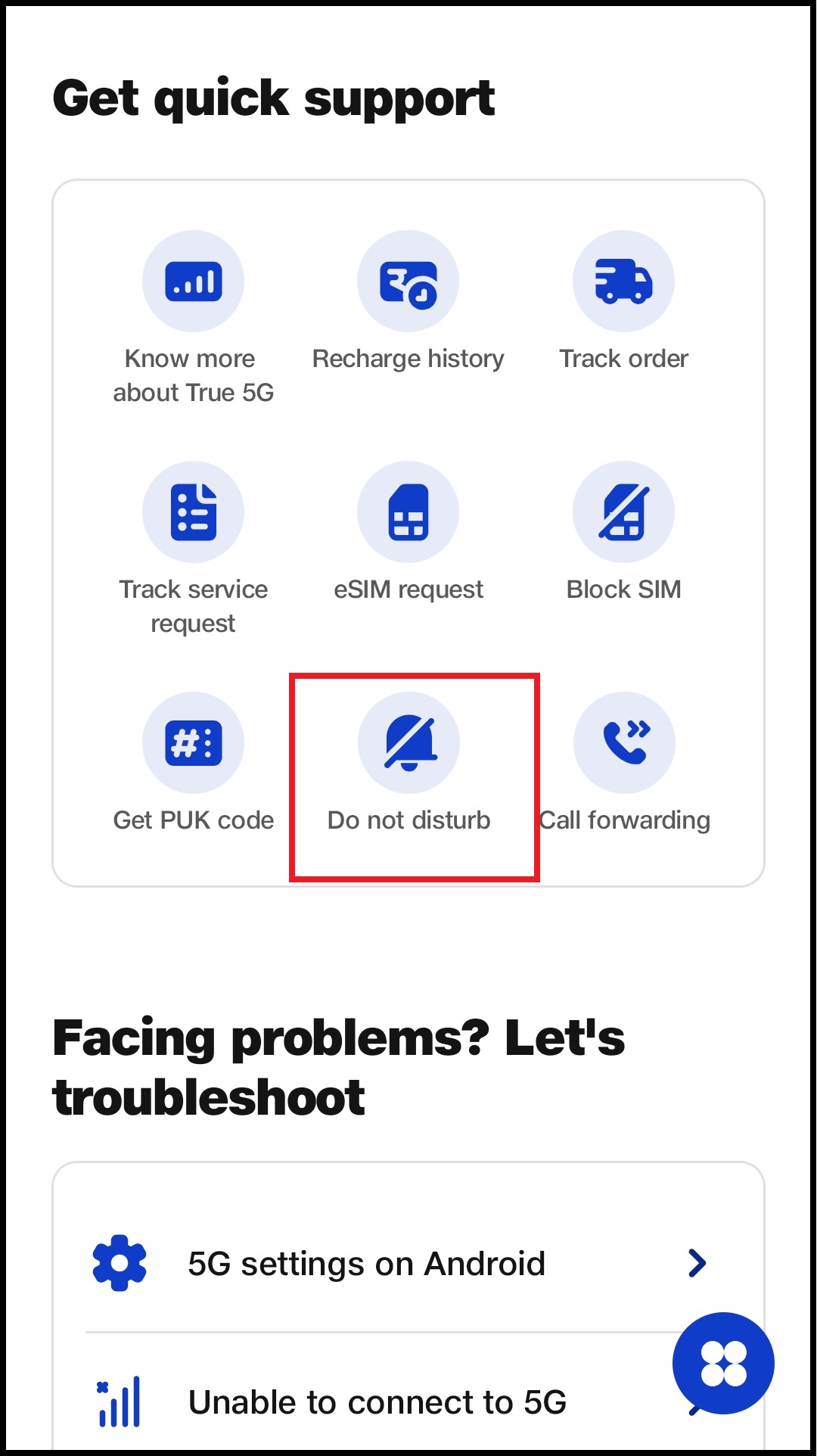Open Do not disturb settings
817x1456 pixels.
click(x=408, y=743)
